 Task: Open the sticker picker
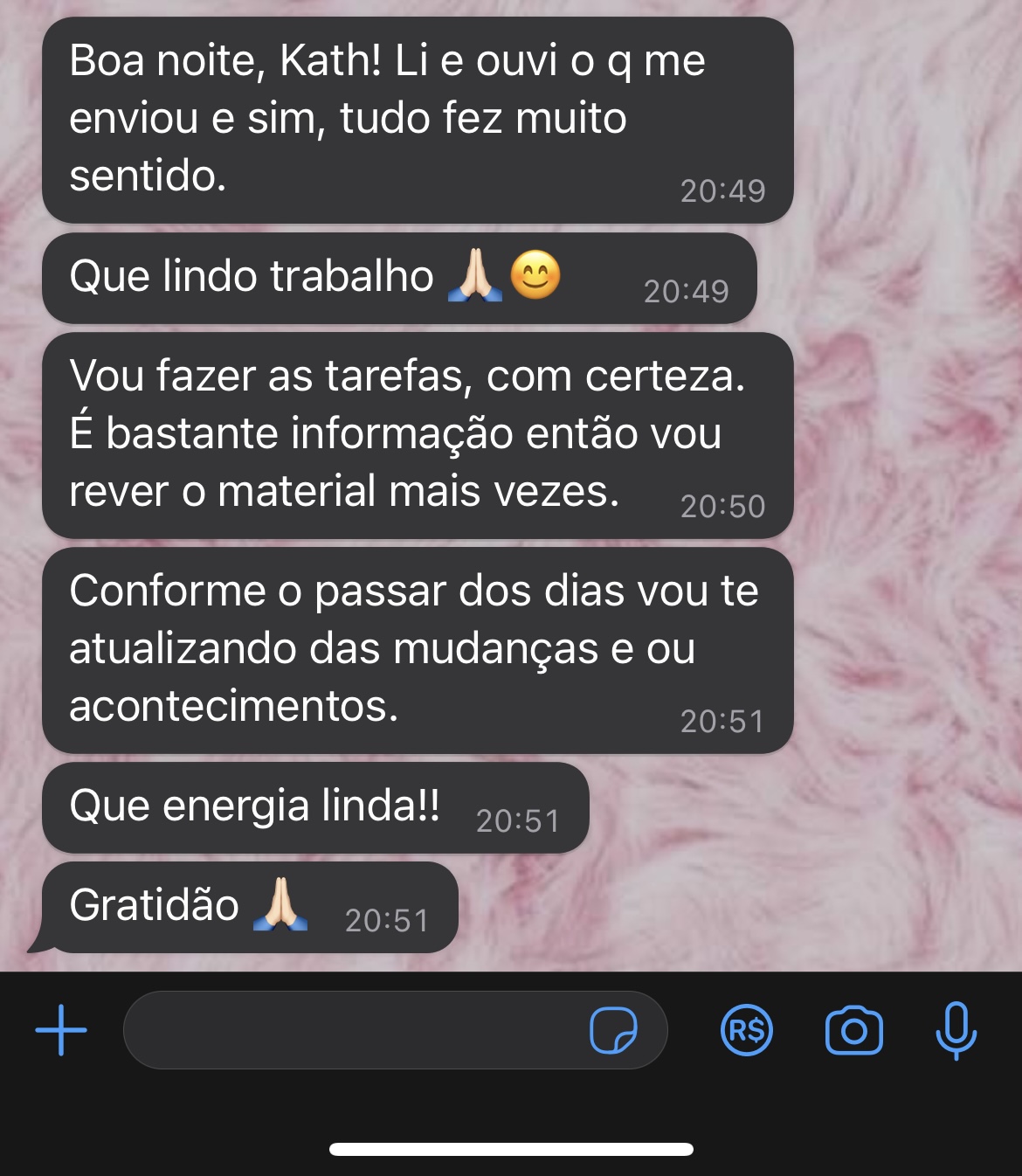(613, 1031)
